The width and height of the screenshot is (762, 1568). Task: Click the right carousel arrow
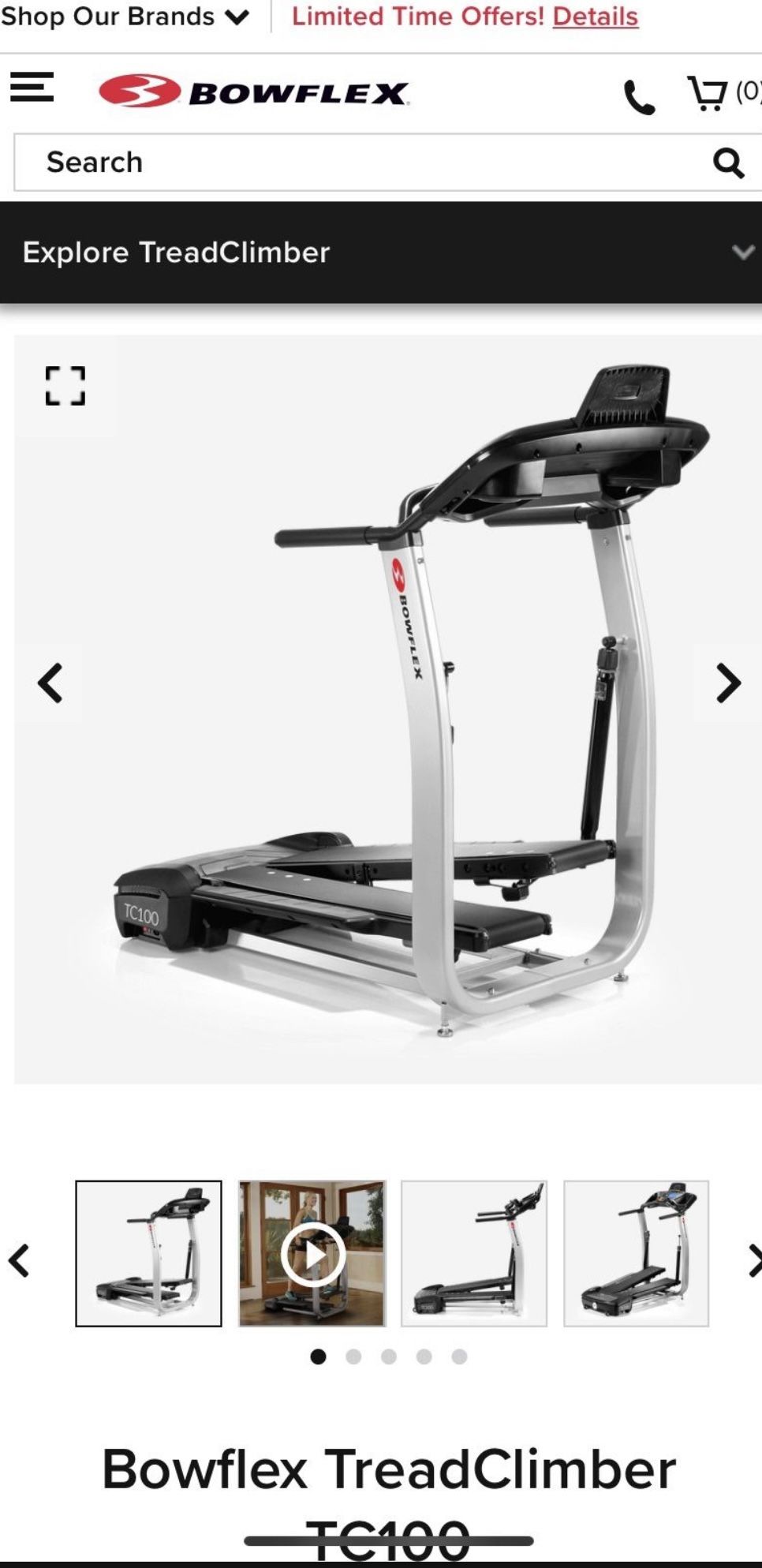(727, 684)
